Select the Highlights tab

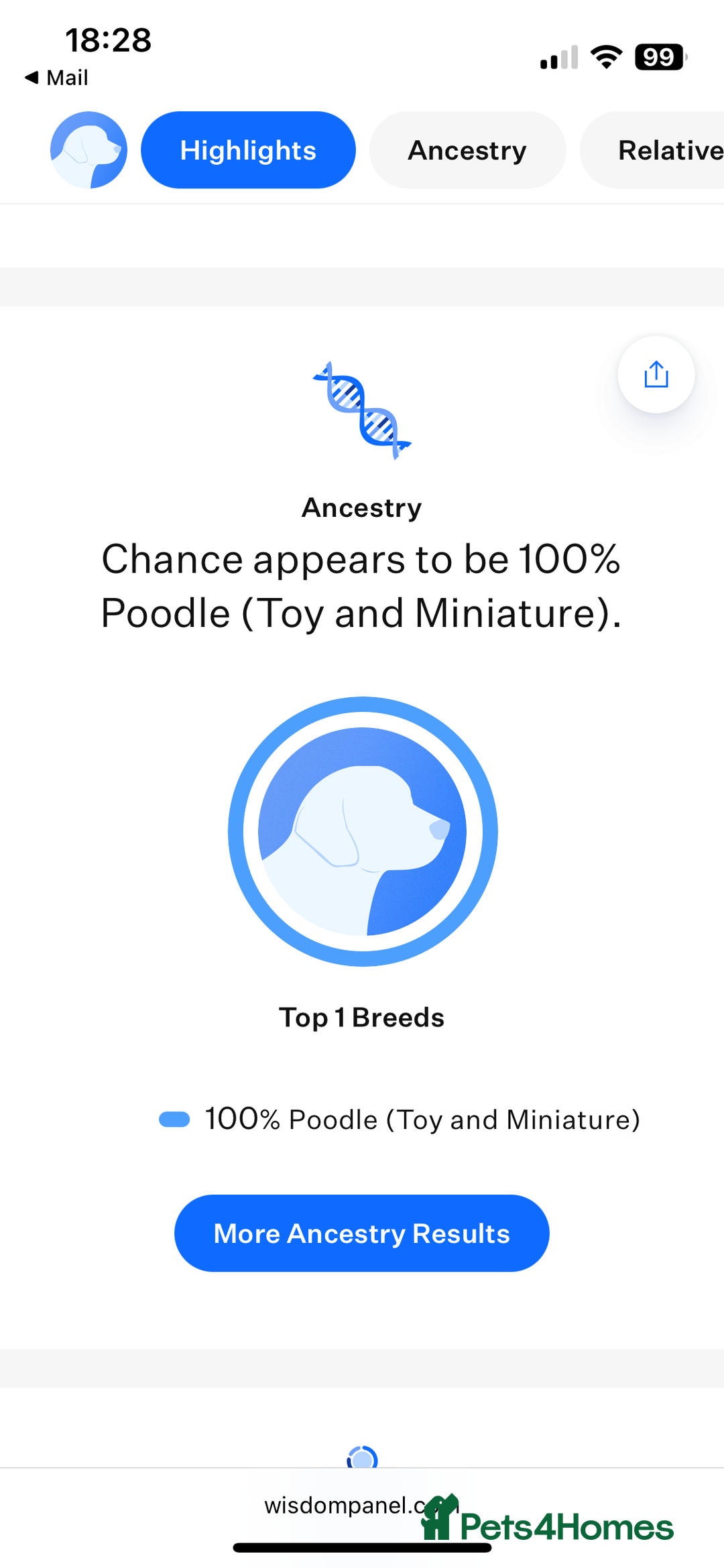pos(248,150)
